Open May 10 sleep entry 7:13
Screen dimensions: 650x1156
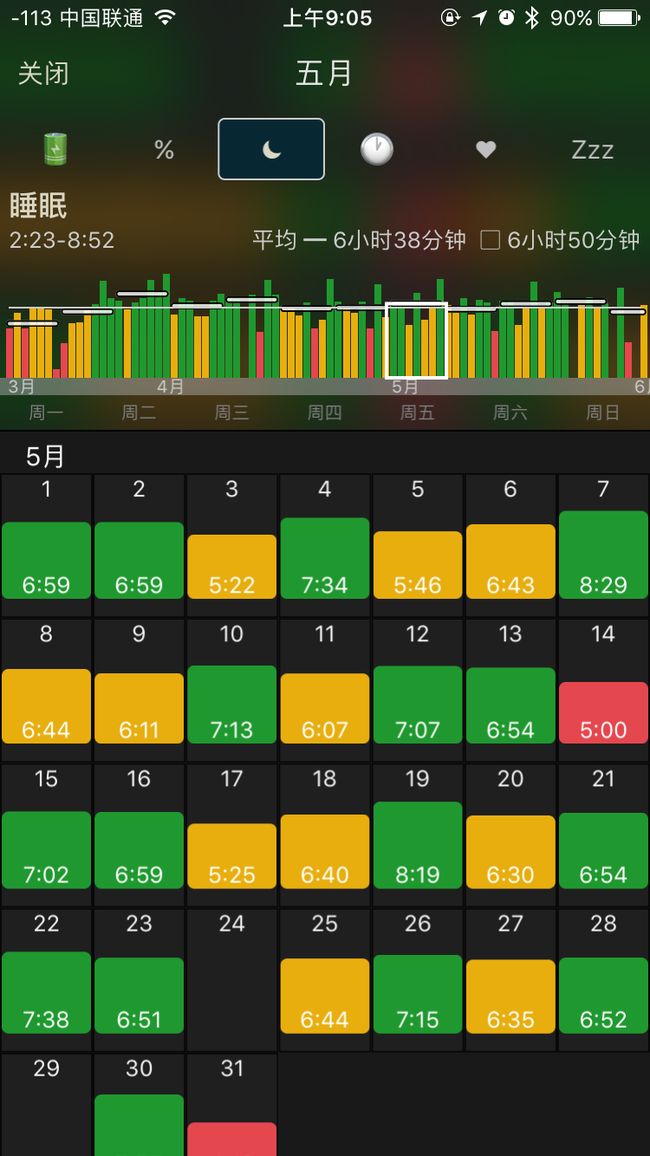point(232,704)
